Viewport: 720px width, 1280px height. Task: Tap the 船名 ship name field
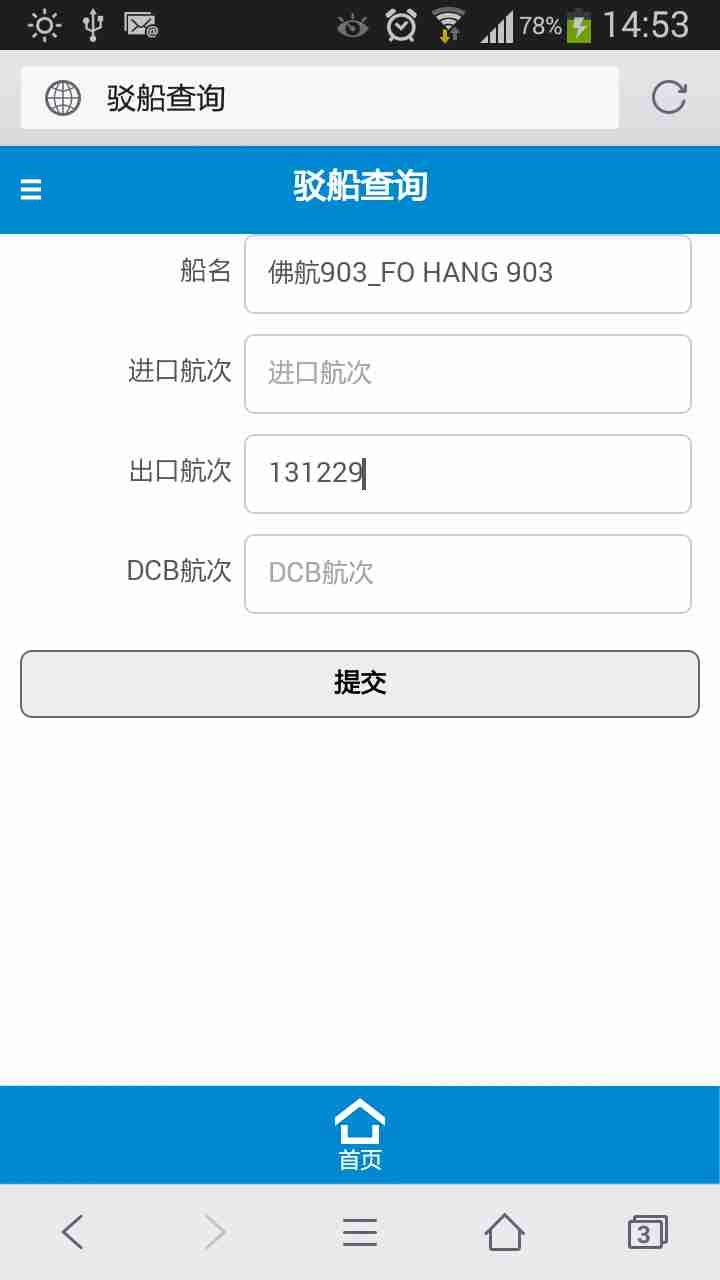pyautogui.click(x=467, y=274)
